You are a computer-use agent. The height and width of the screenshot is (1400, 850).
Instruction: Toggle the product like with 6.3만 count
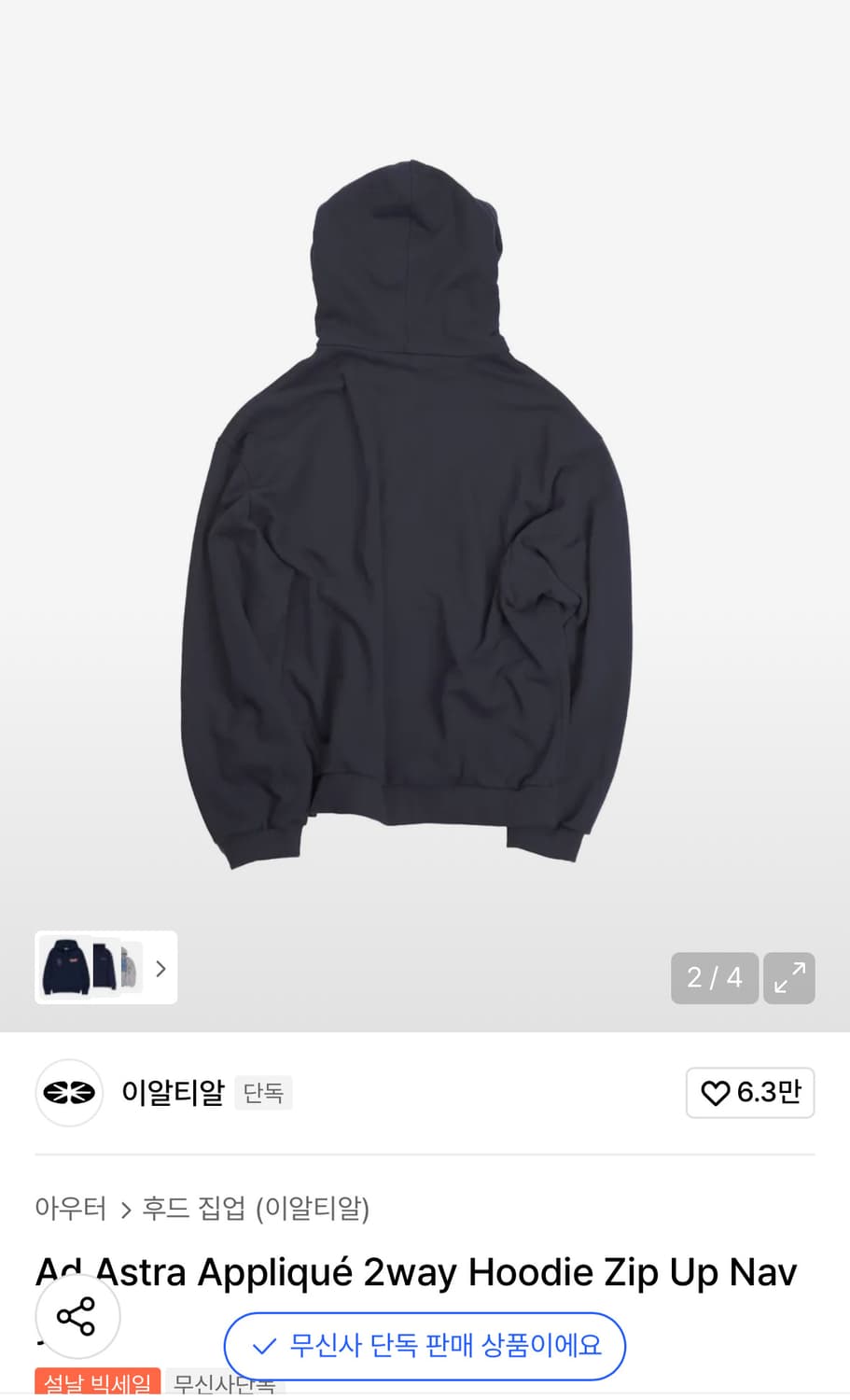[x=750, y=1092]
